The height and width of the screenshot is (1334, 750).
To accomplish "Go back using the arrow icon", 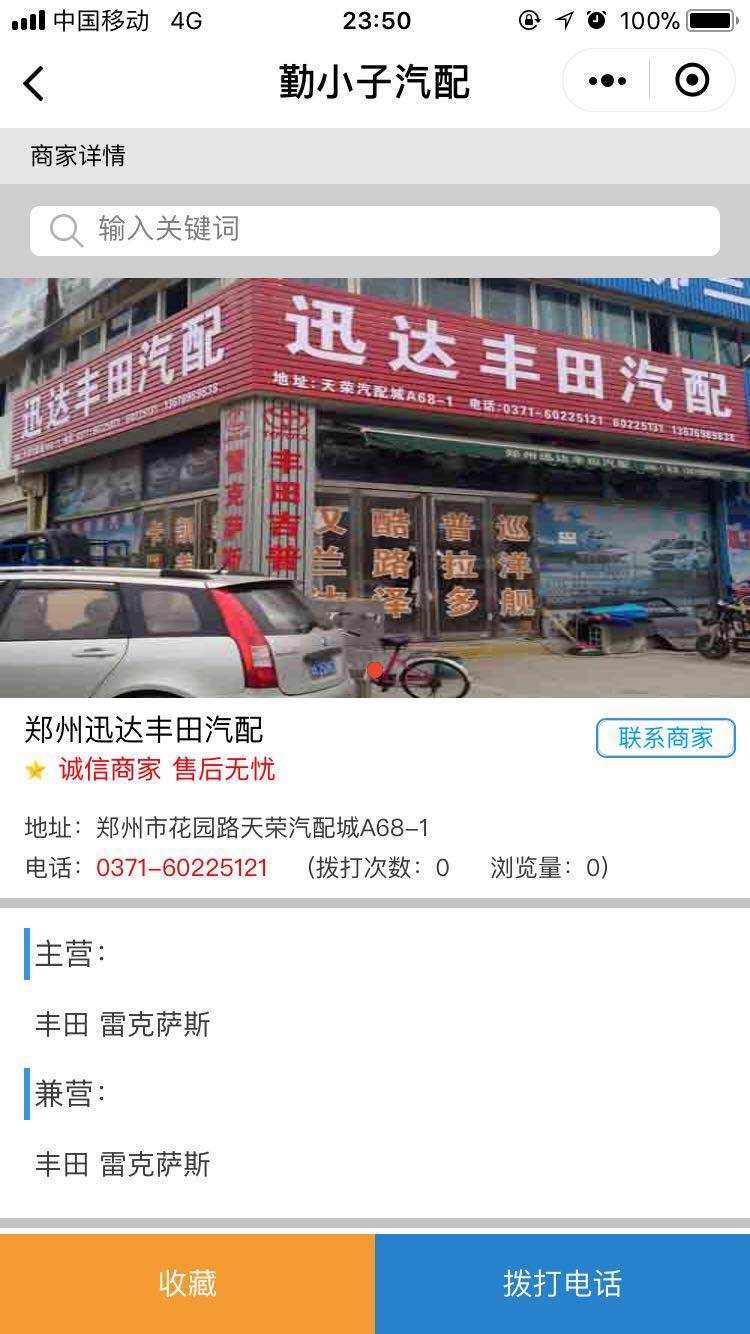I will pos(34,82).
